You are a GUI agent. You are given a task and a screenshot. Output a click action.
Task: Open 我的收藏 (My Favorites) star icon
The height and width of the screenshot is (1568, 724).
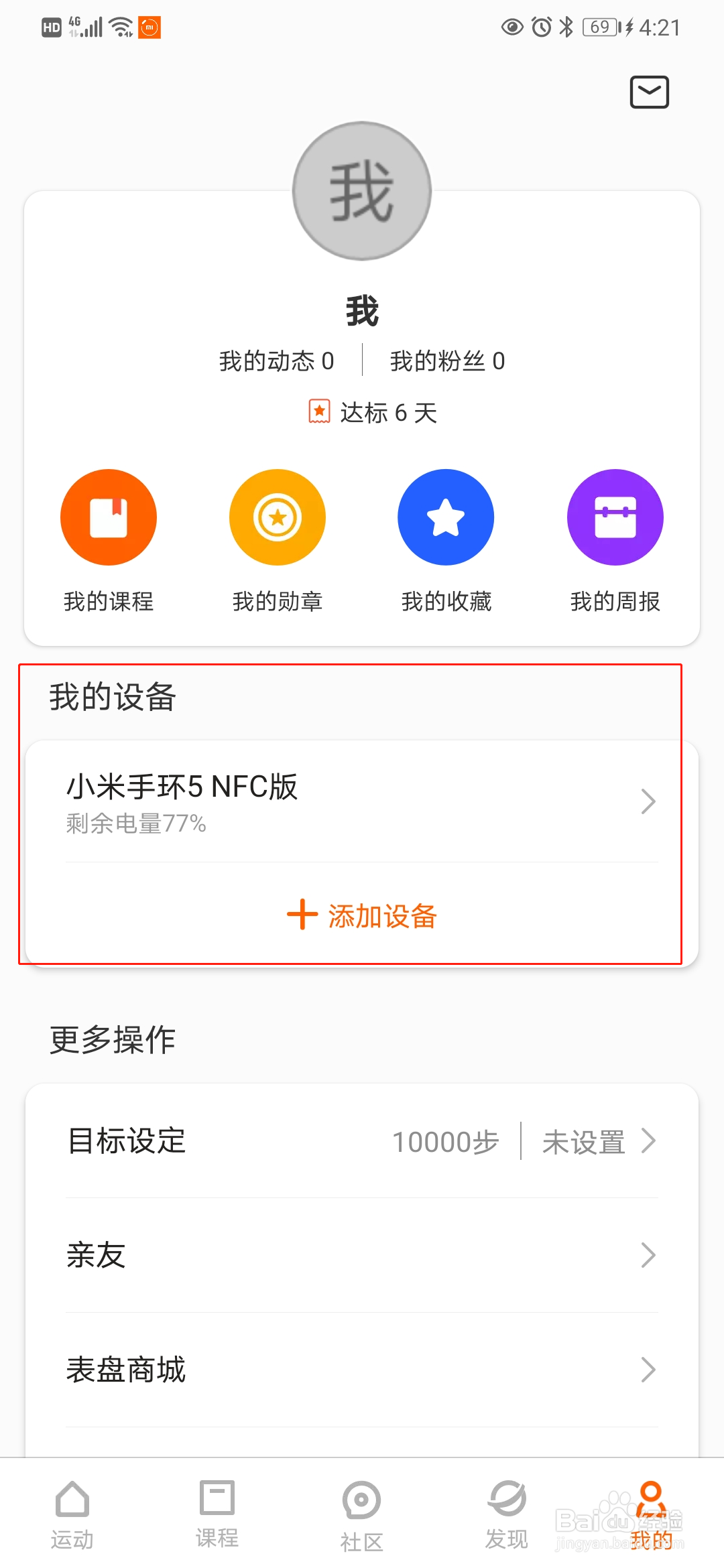445,516
